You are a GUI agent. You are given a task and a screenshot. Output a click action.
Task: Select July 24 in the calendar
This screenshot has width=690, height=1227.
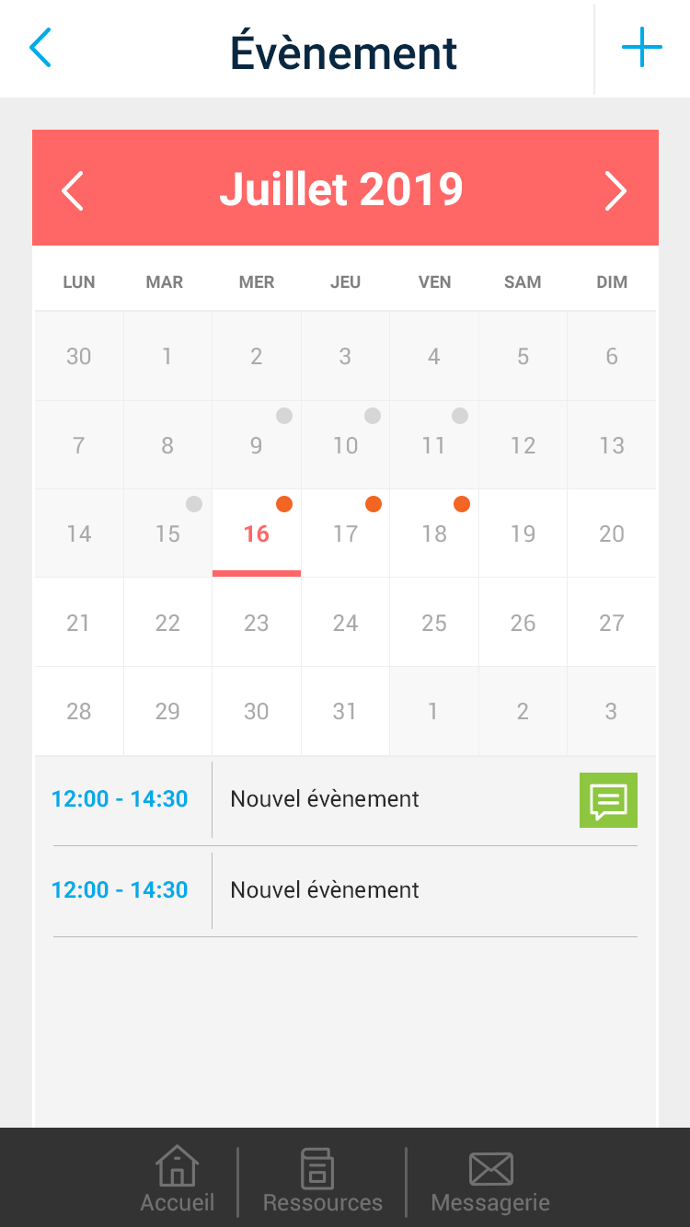[345, 622]
